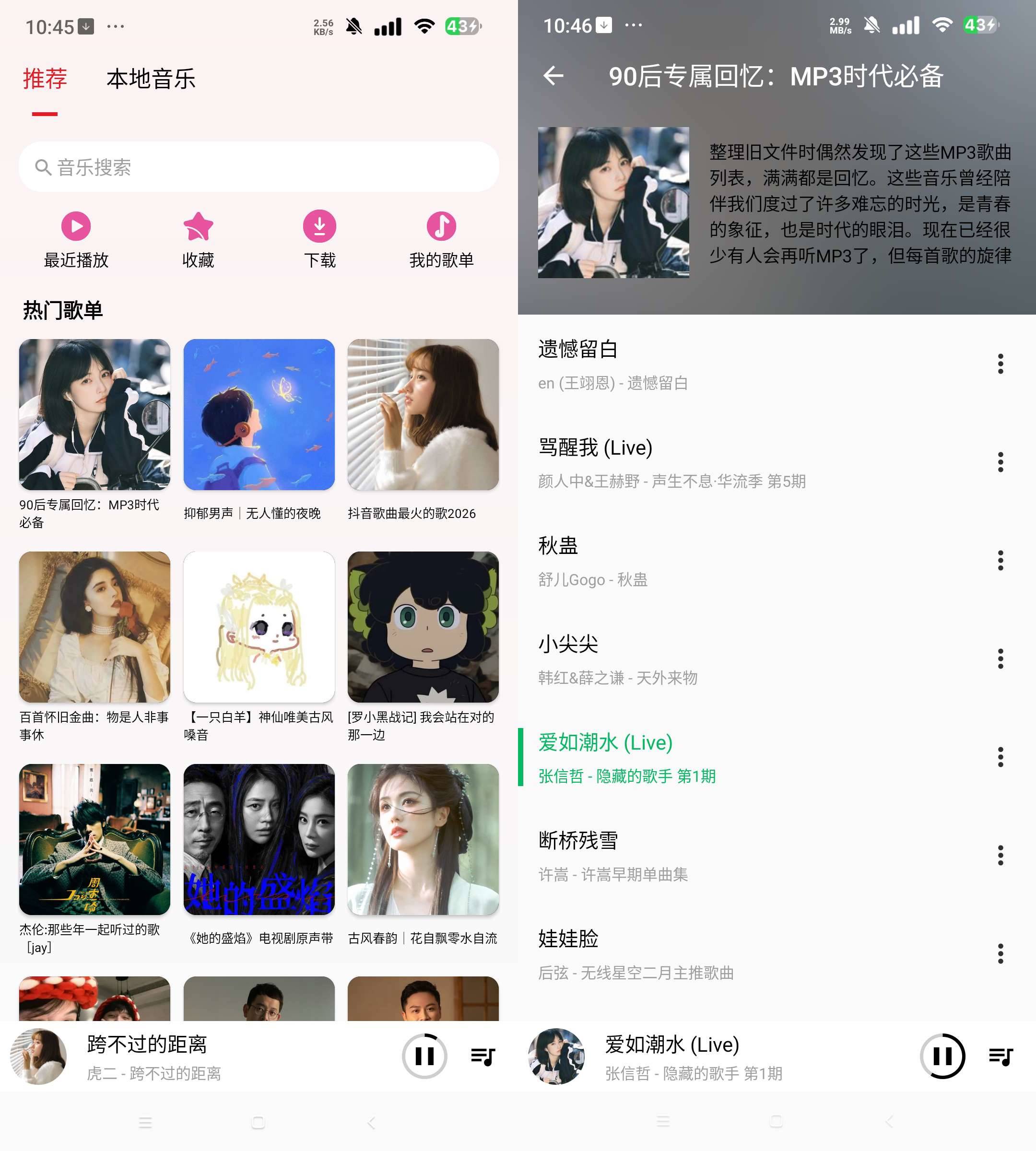Tap the 音乐搜索 search box

tap(259, 167)
